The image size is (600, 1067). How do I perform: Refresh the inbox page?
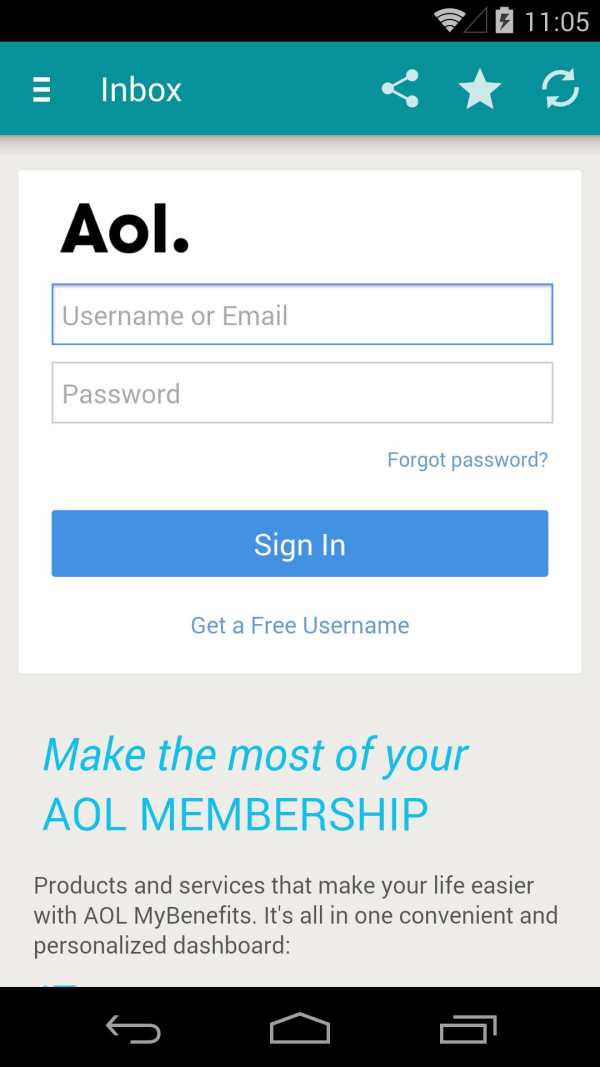pos(559,88)
